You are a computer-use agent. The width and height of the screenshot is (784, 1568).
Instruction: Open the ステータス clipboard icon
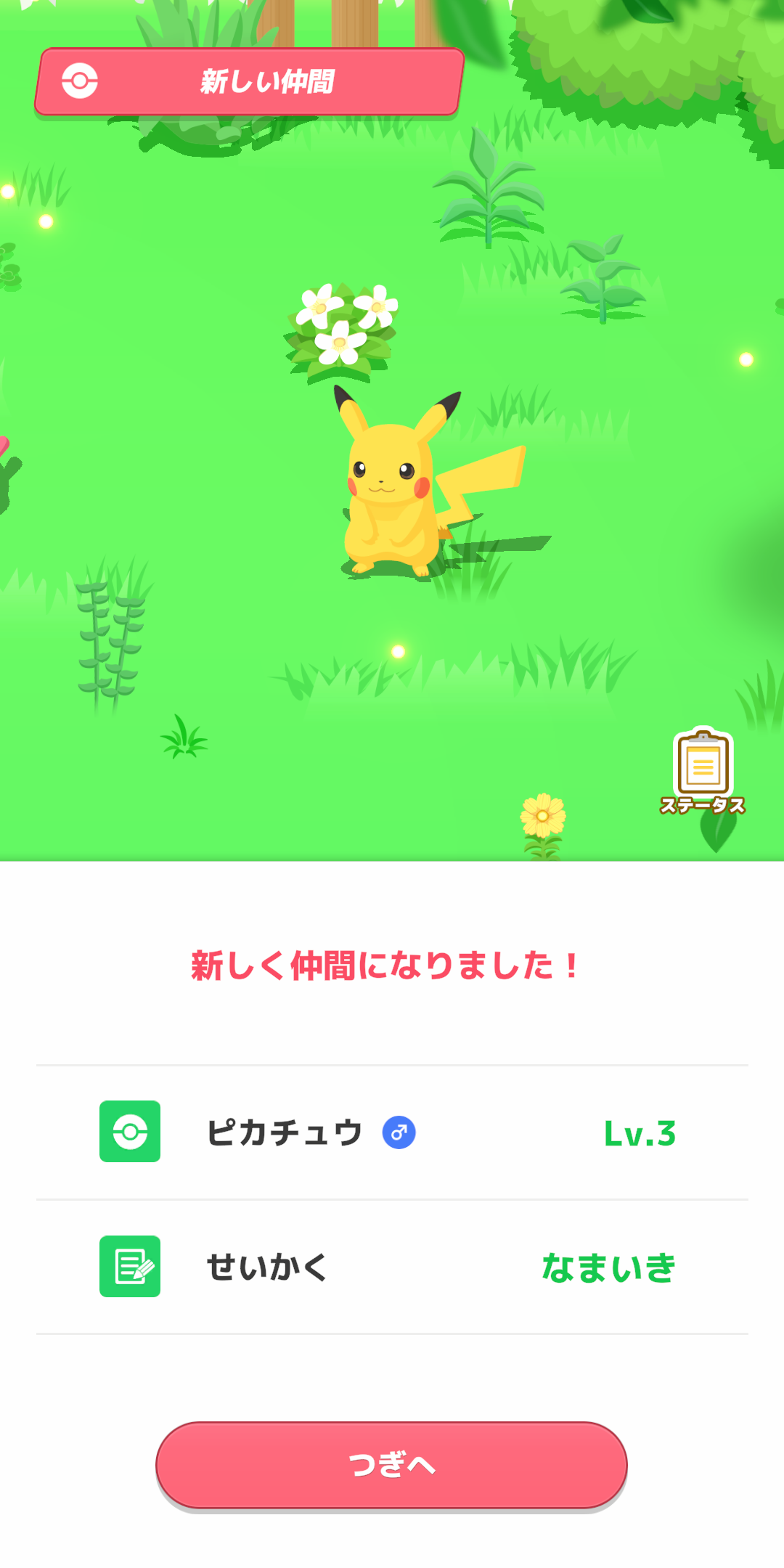703,770
